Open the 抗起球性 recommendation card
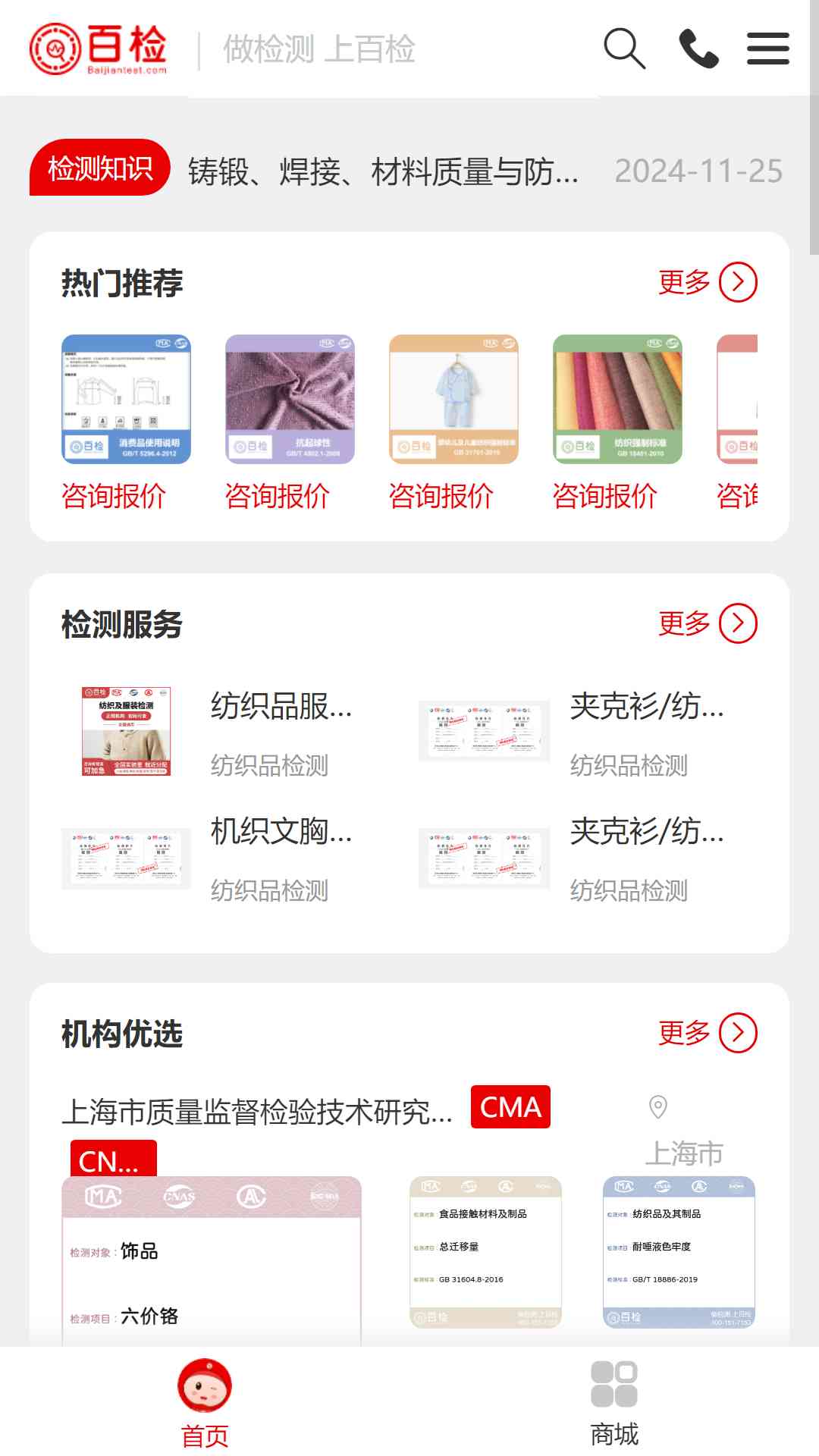 [x=290, y=399]
